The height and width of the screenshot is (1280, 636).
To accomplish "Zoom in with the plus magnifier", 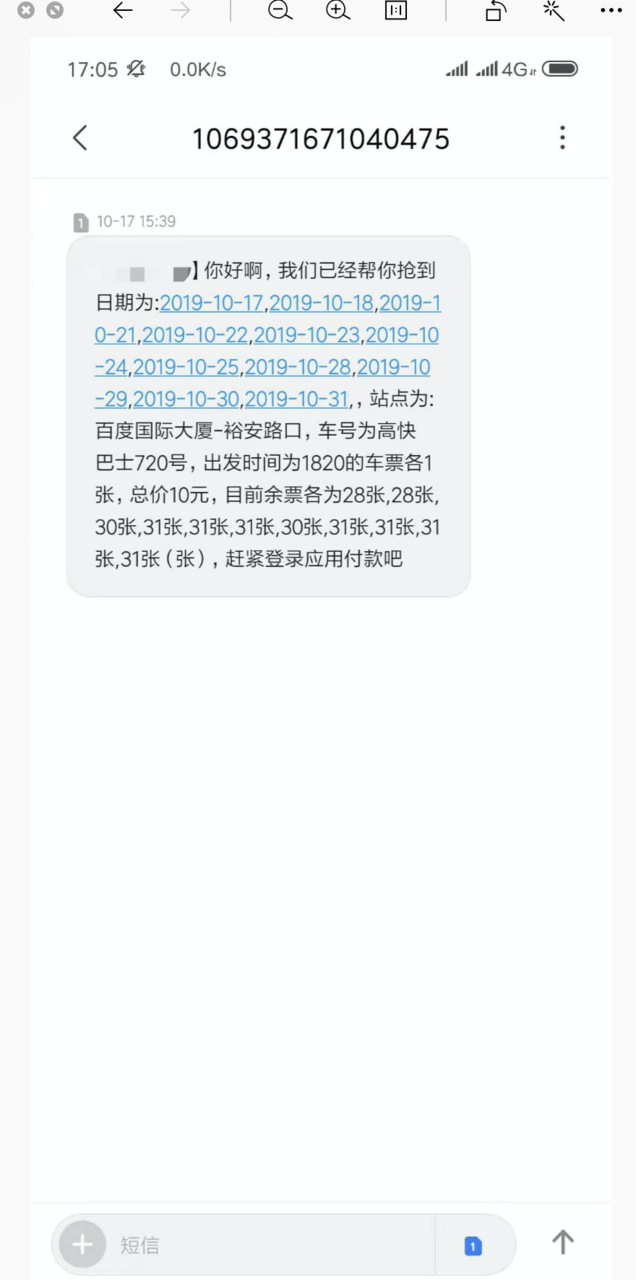I will click(338, 11).
